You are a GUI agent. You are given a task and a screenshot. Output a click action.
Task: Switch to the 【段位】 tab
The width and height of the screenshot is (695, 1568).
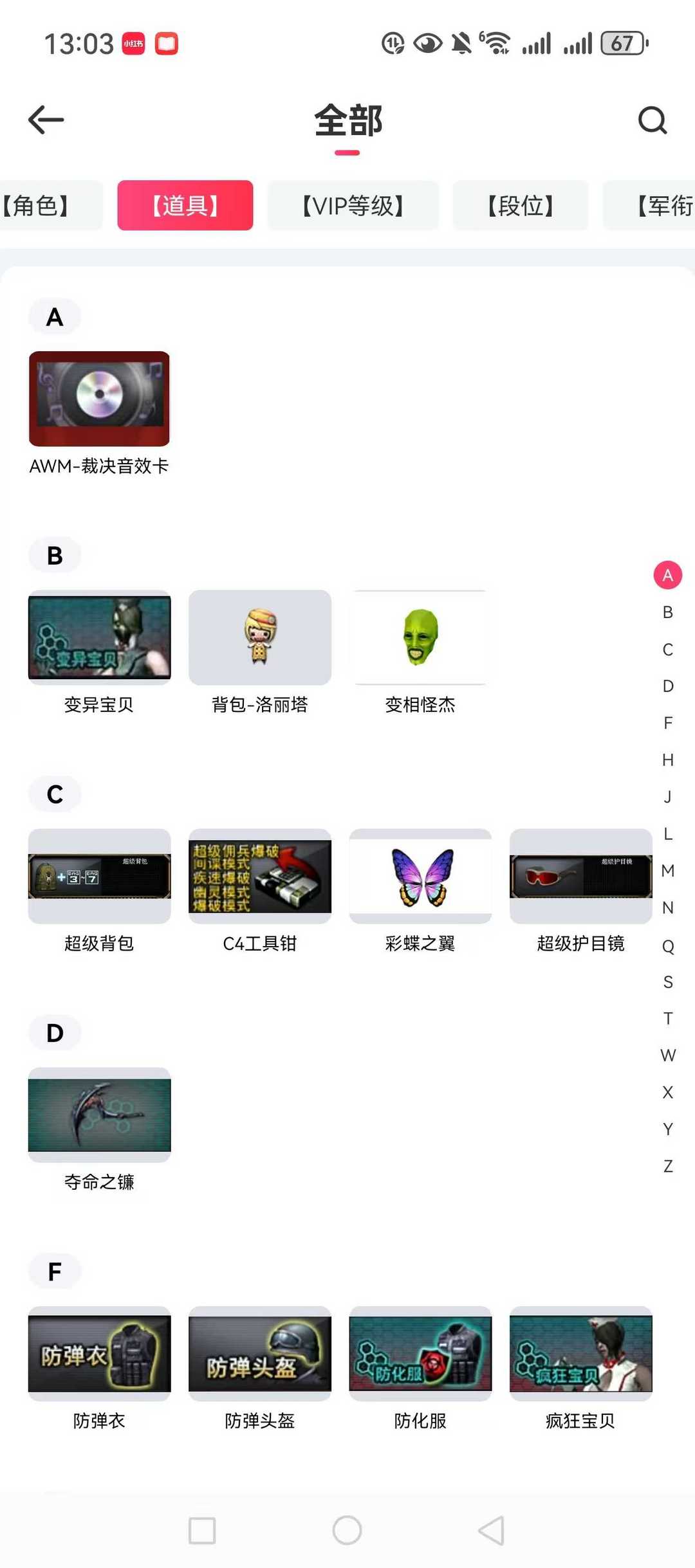point(520,206)
